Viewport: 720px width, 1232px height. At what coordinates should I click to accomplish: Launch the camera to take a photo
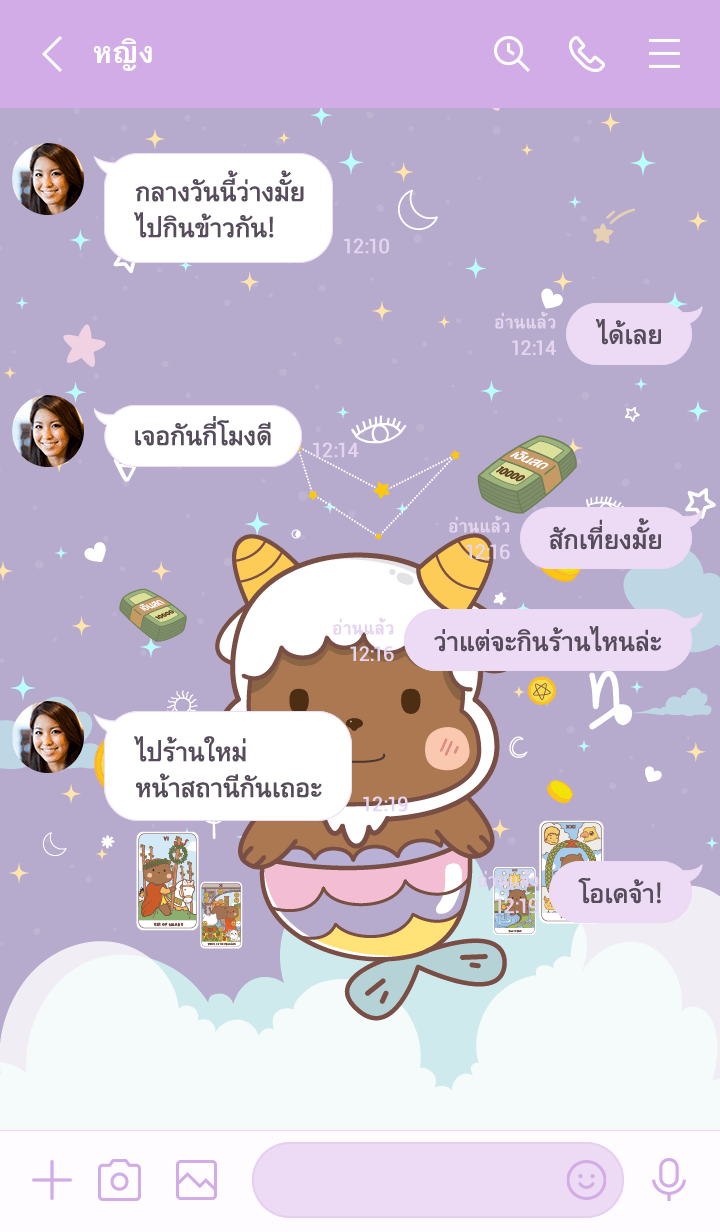tap(119, 1180)
